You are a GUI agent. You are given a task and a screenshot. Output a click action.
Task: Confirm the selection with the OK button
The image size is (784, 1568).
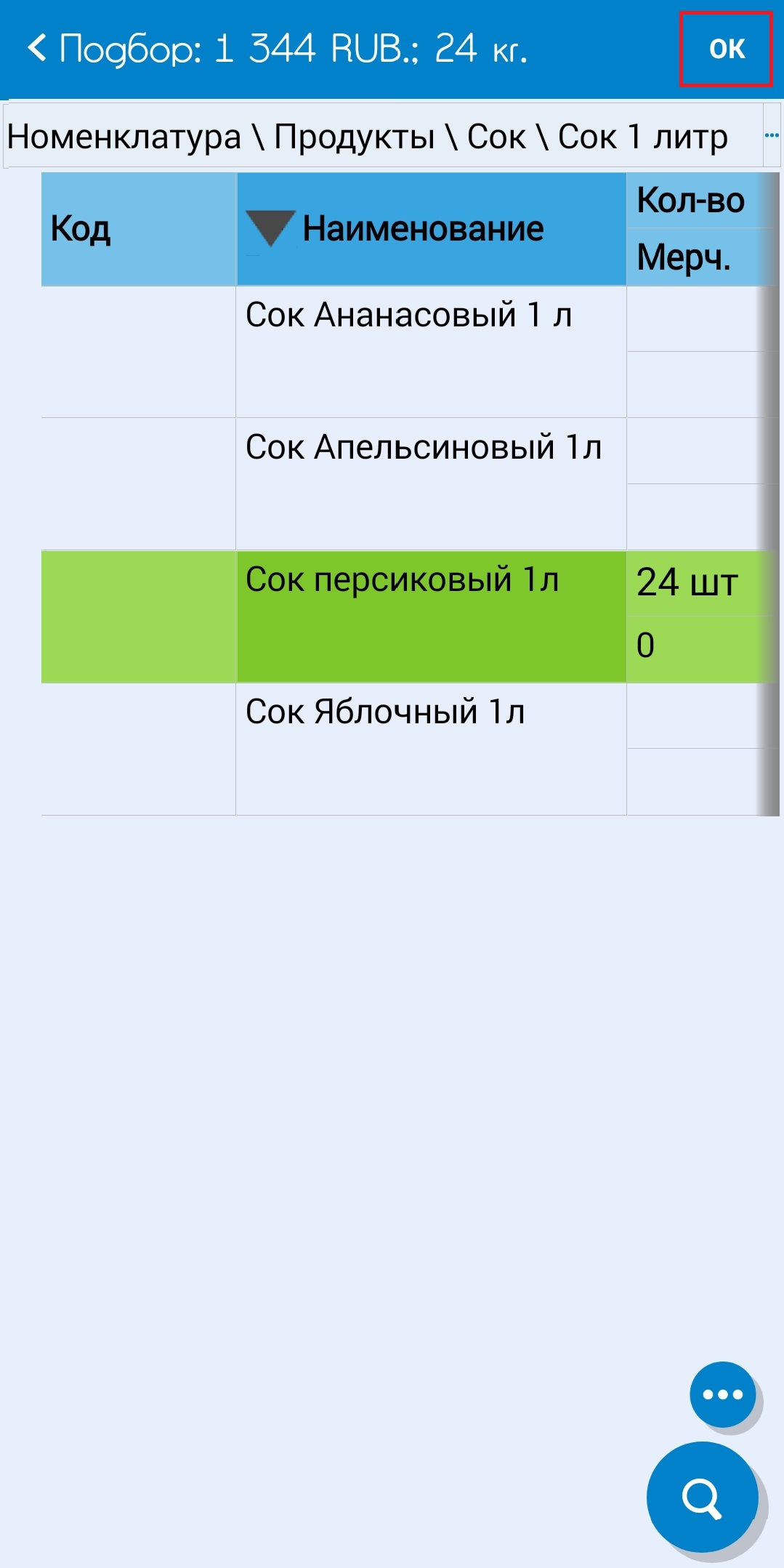click(726, 49)
